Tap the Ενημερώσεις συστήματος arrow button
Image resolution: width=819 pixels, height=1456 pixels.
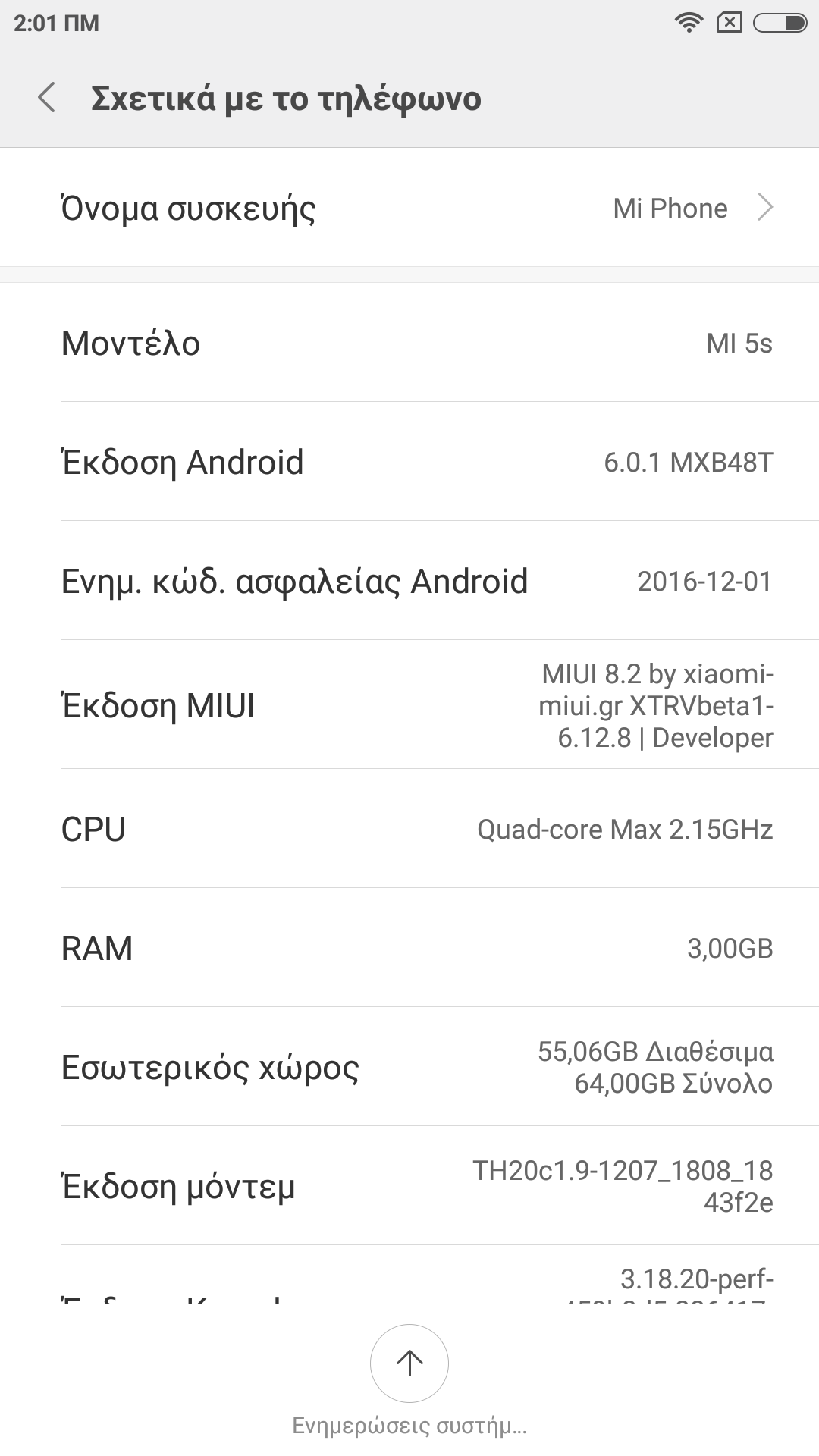(409, 1363)
